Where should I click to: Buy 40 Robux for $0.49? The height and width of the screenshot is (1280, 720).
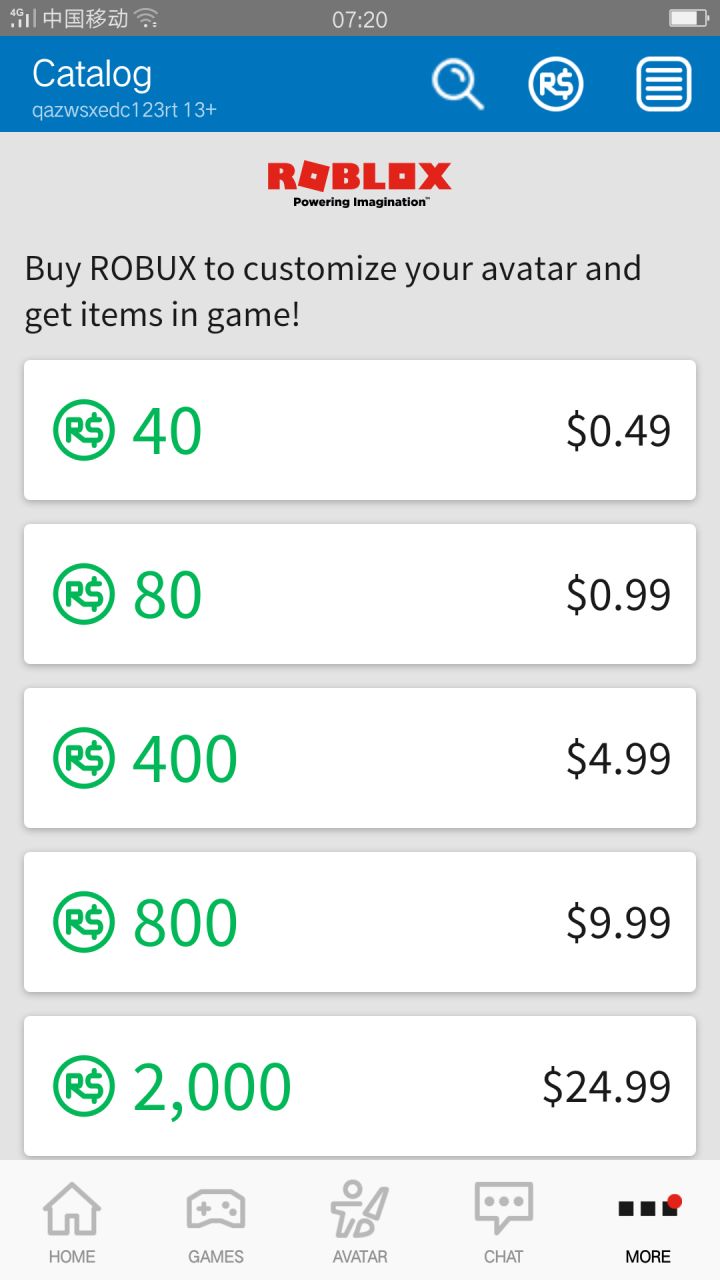pos(360,430)
